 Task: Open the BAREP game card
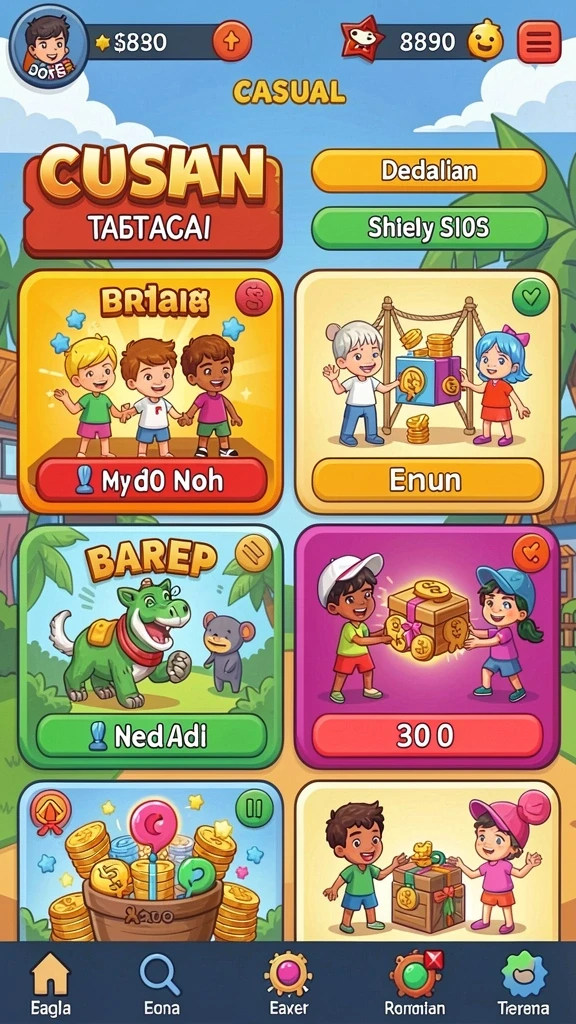(x=151, y=647)
